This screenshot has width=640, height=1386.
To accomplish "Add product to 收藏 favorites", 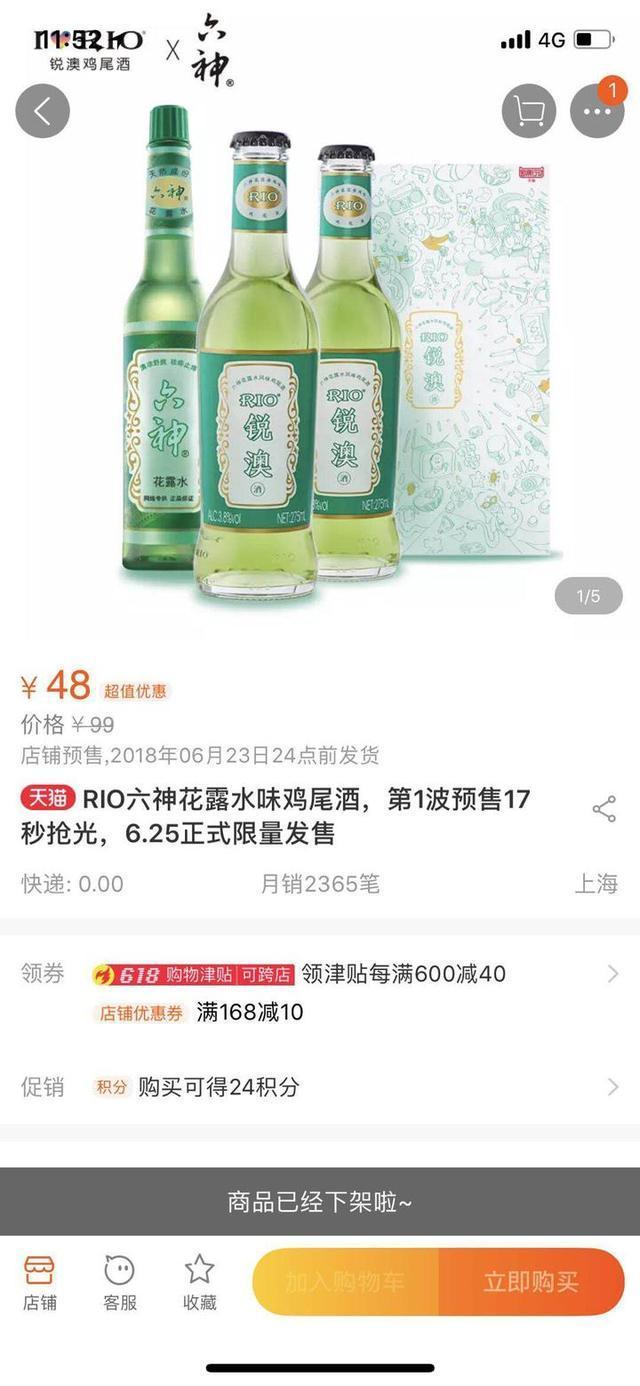I will 199,1283.
